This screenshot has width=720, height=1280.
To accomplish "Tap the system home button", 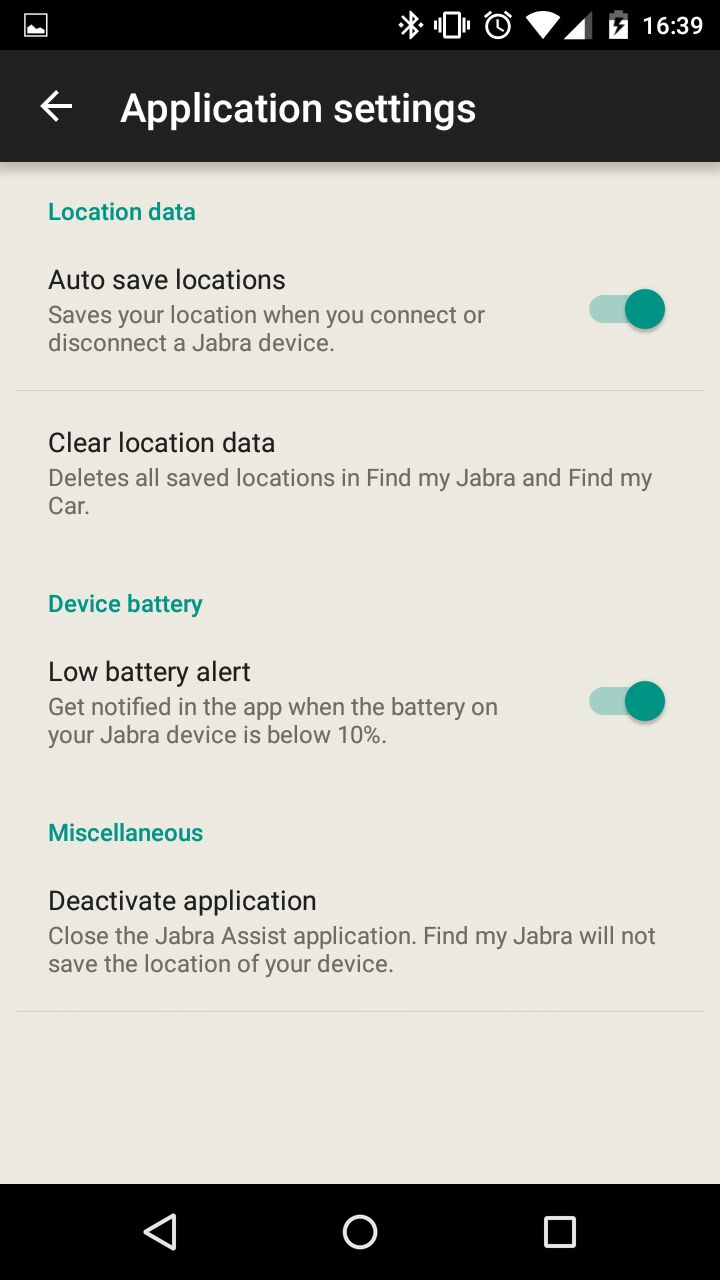I will (360, 1232).
